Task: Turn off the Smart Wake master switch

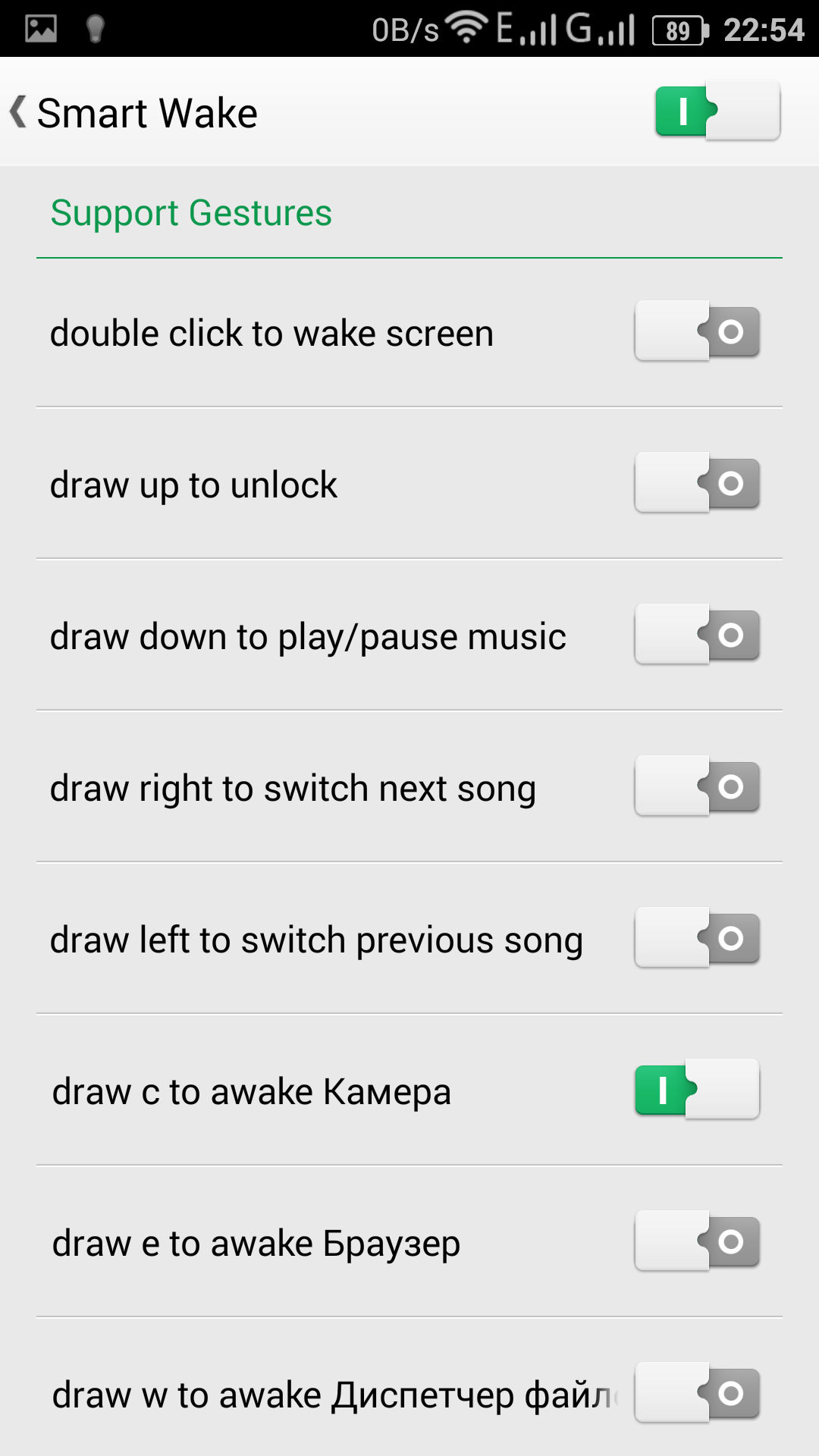Action: 717,111
